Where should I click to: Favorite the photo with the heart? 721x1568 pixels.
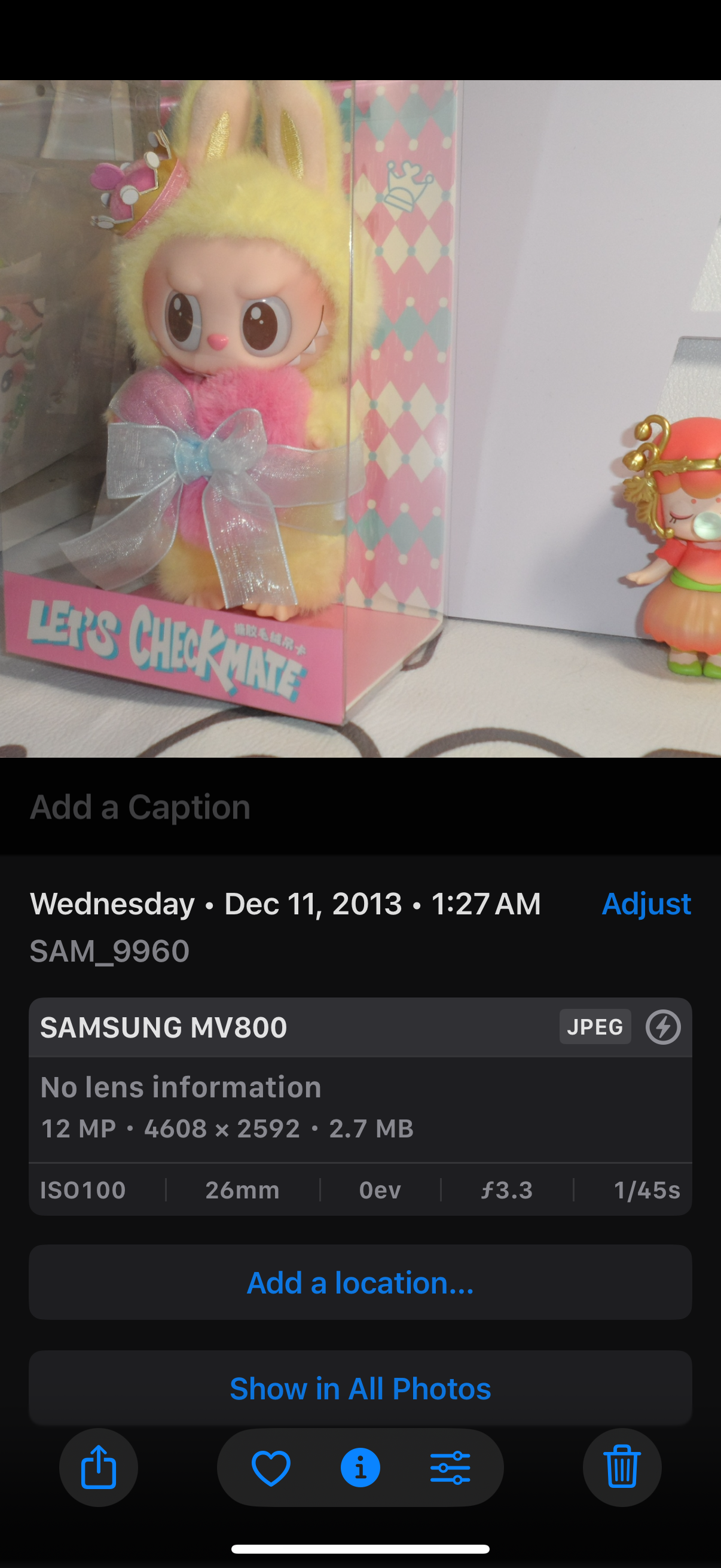(271, 1468)
